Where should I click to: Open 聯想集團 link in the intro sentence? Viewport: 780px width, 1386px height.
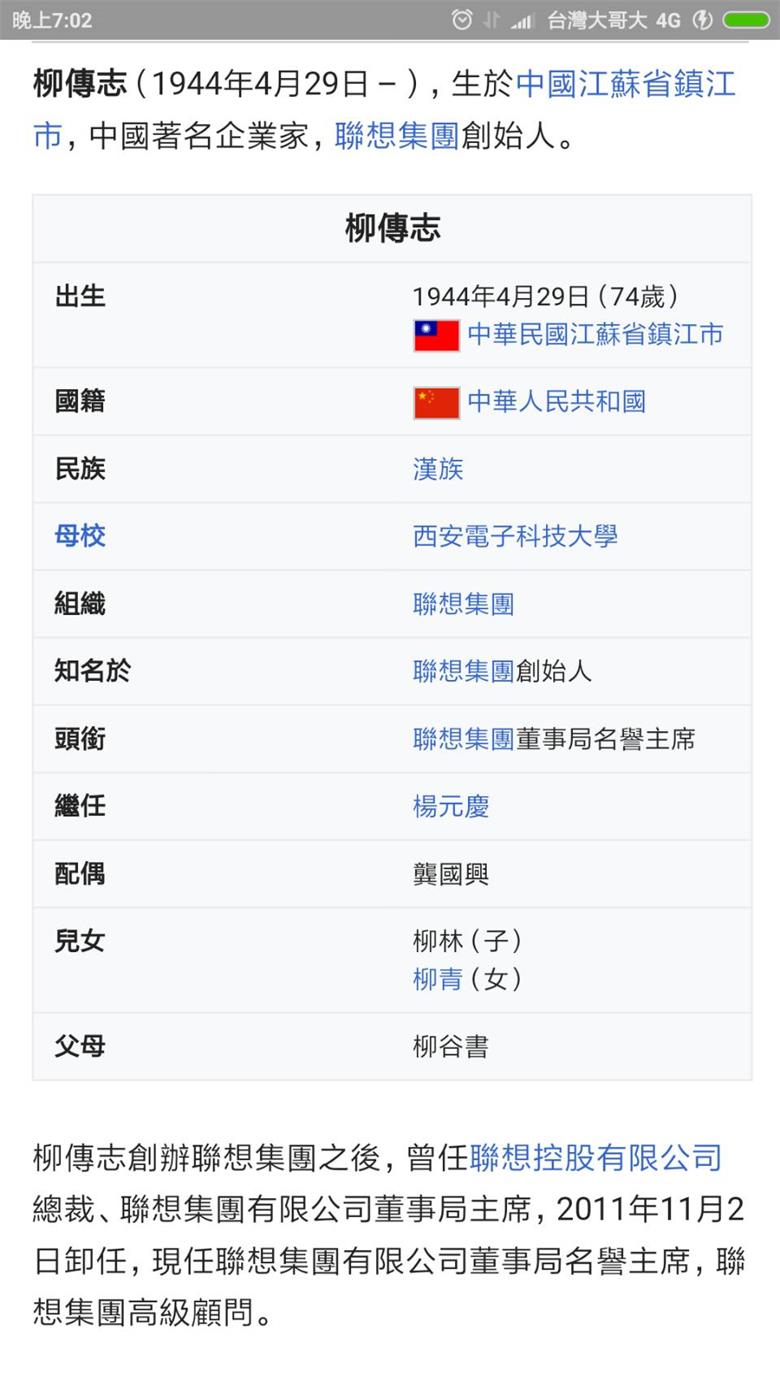click(396, 135)
